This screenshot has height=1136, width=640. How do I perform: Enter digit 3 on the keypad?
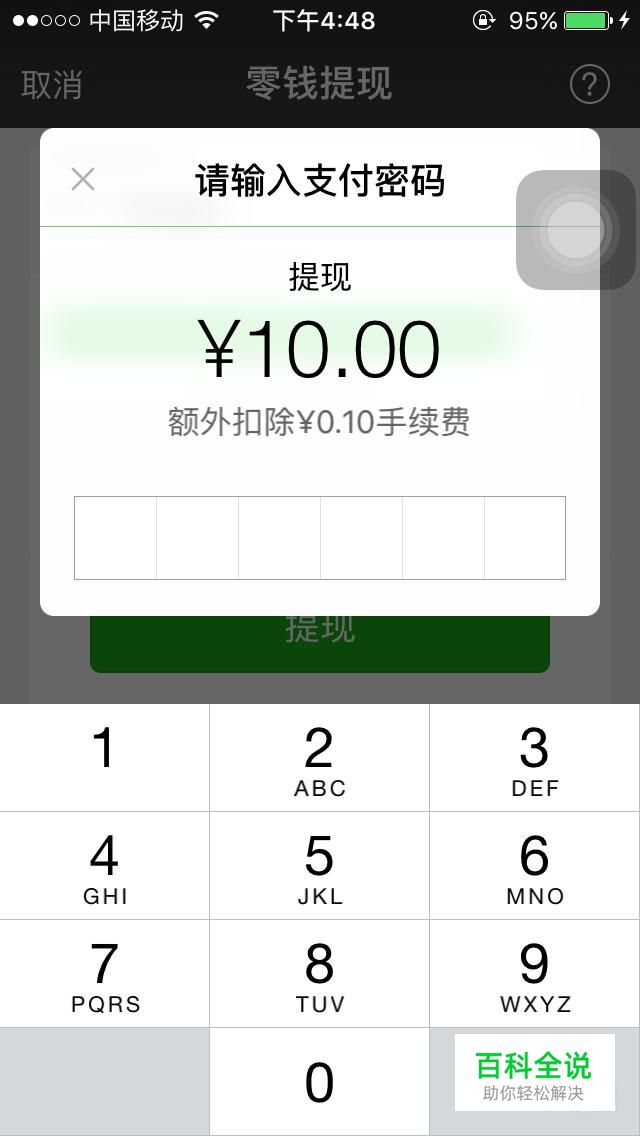click(534, 758)
